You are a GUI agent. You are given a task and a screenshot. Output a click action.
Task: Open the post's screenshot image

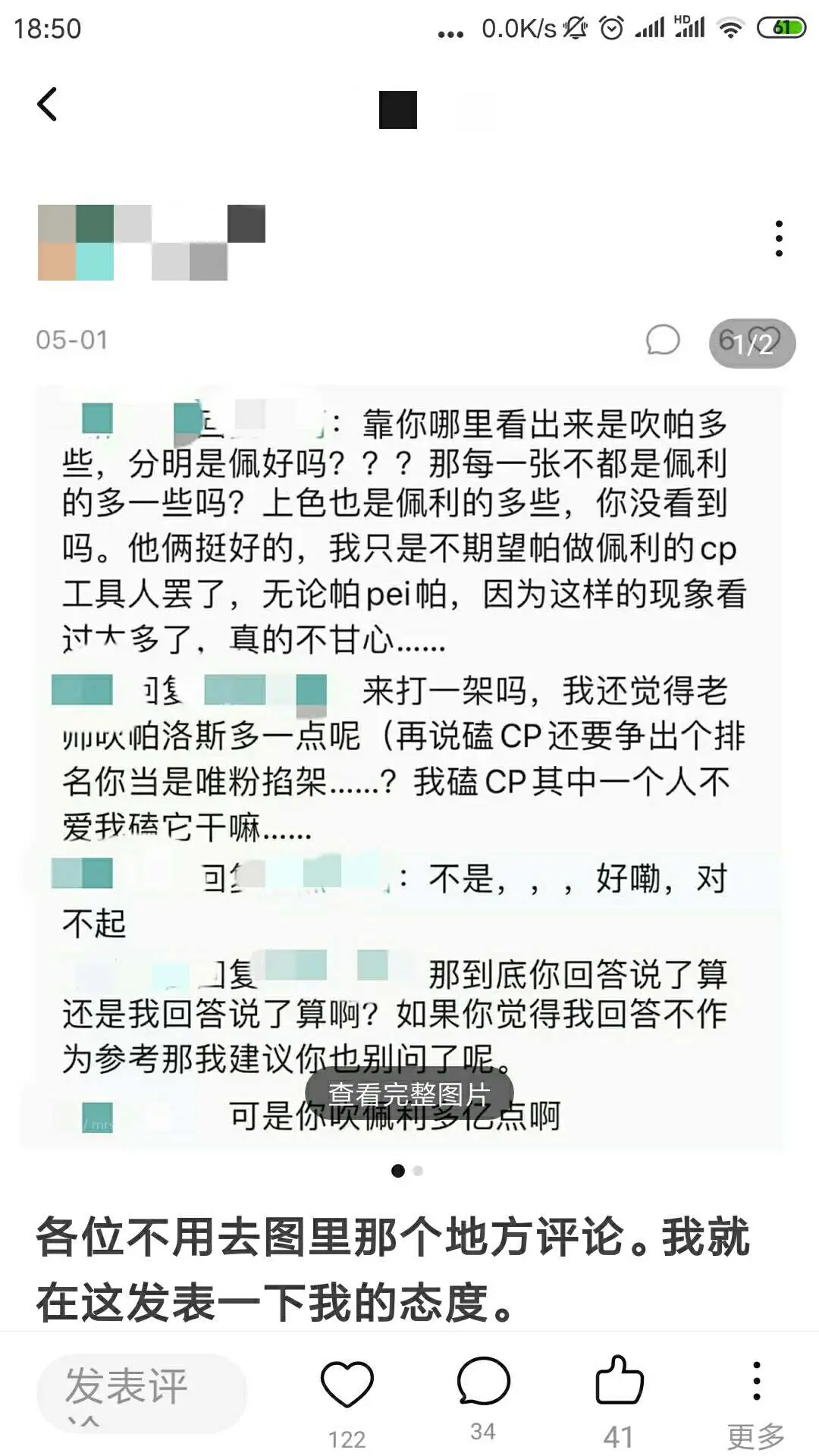click(x=402, y=758)
